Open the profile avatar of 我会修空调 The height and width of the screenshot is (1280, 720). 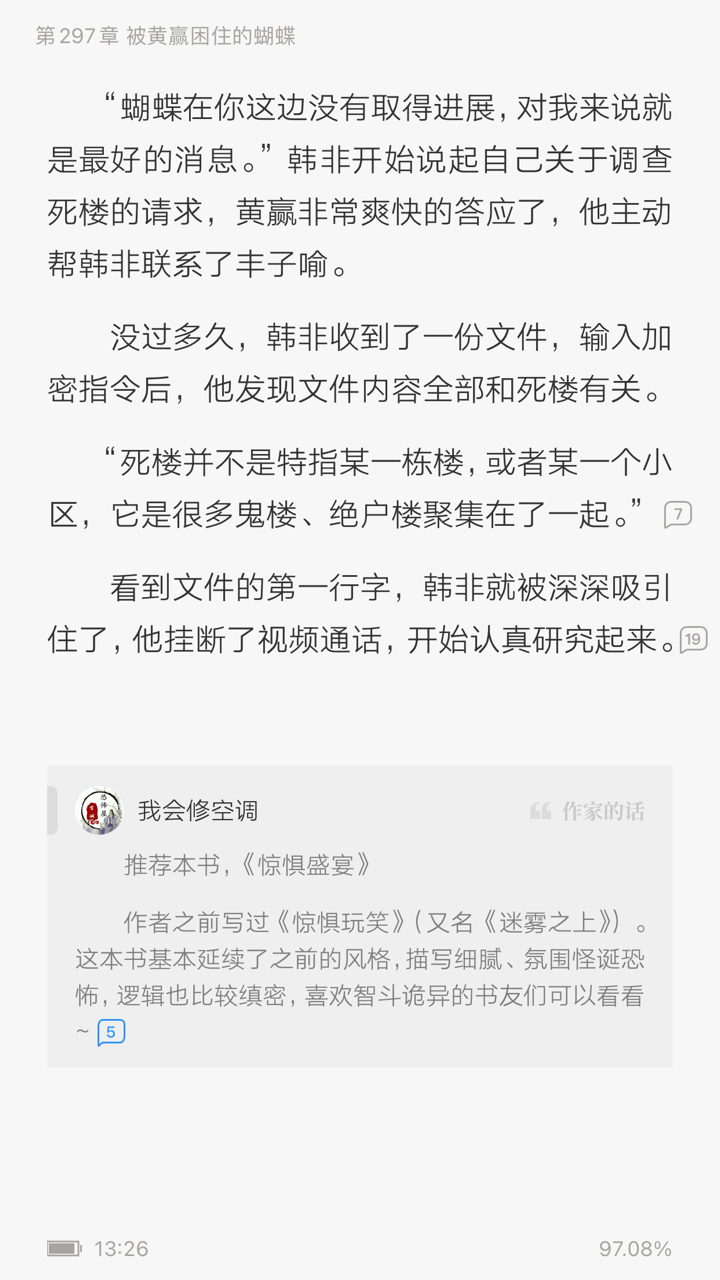[100, 811]
